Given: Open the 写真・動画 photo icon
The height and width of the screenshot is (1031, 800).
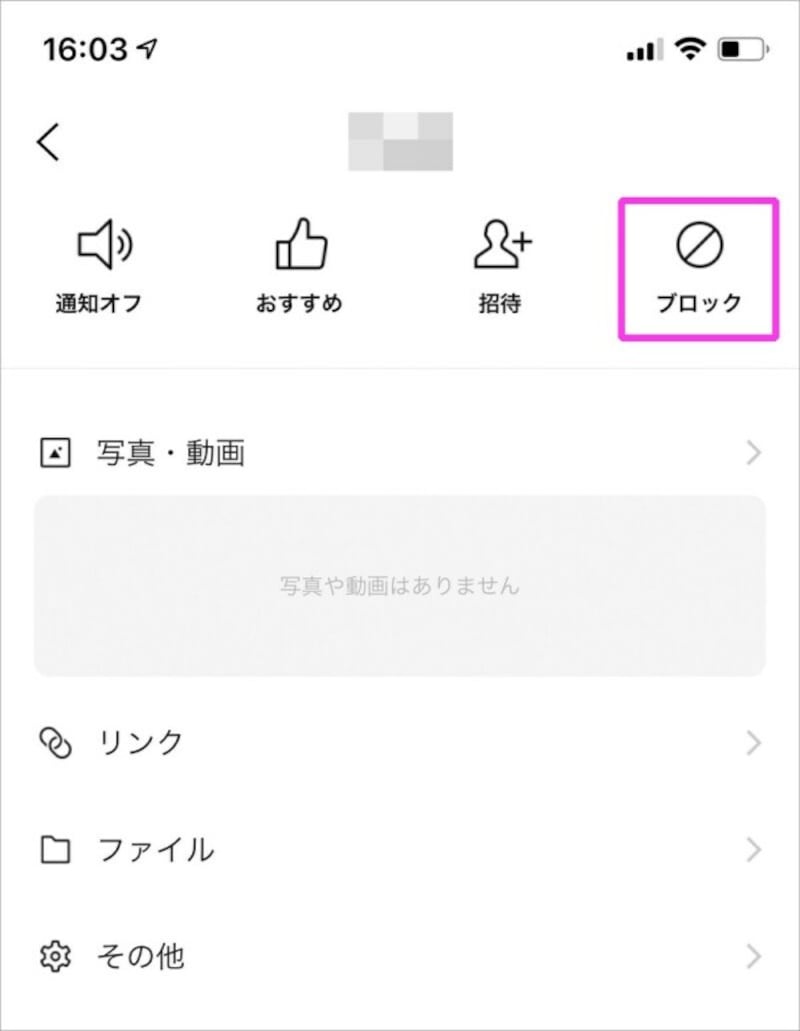Looking at the screenshot, I should 55,452.
